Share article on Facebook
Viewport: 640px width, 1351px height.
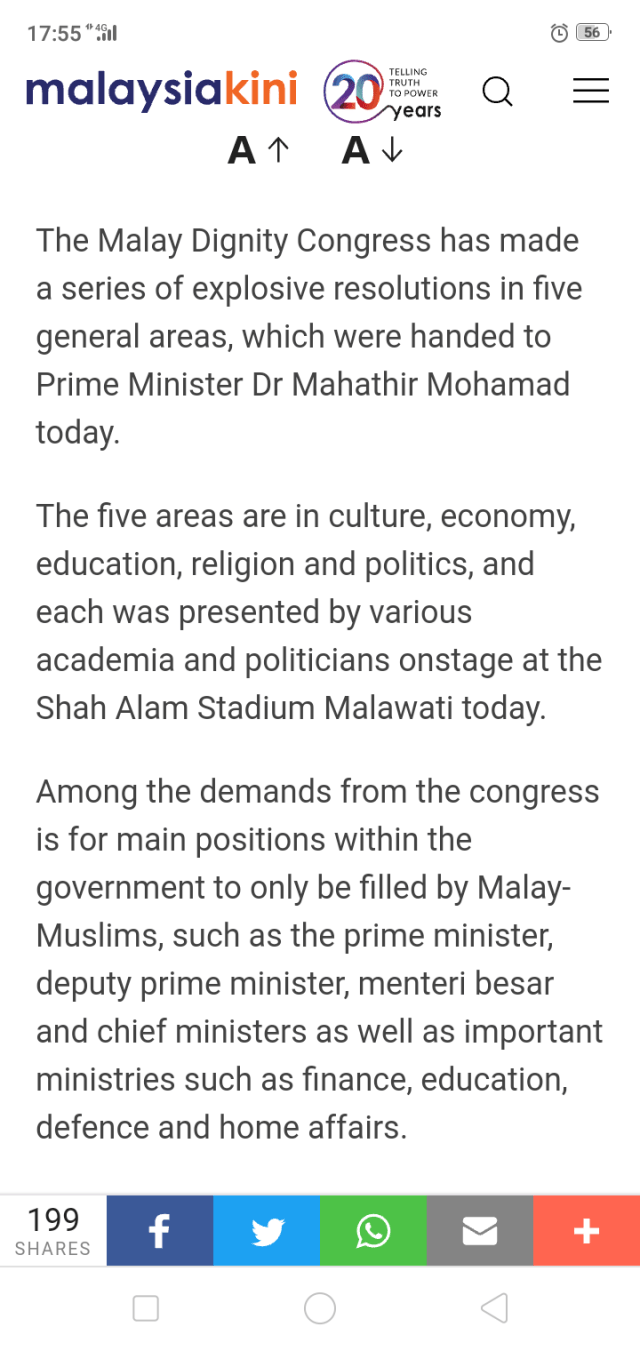(x=159, y=1231)
